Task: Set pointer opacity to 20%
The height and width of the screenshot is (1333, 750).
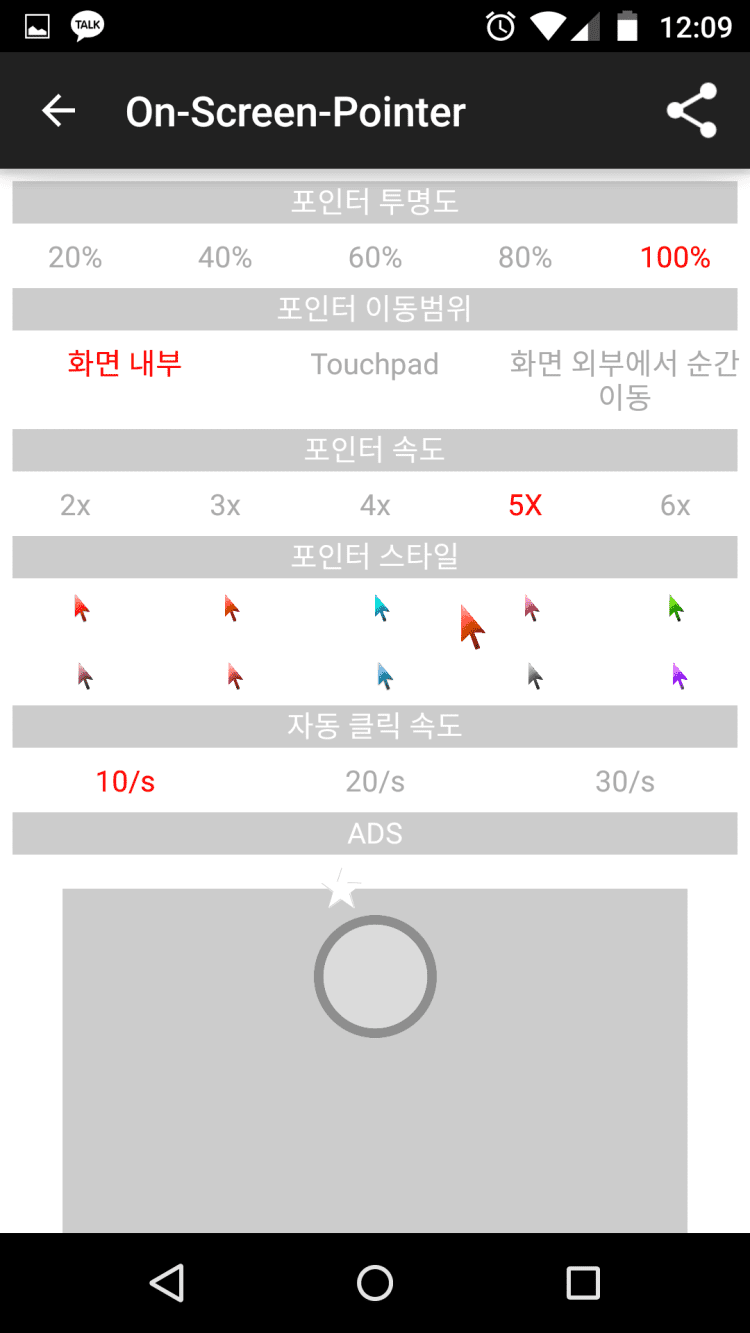Action: point(75,258)
